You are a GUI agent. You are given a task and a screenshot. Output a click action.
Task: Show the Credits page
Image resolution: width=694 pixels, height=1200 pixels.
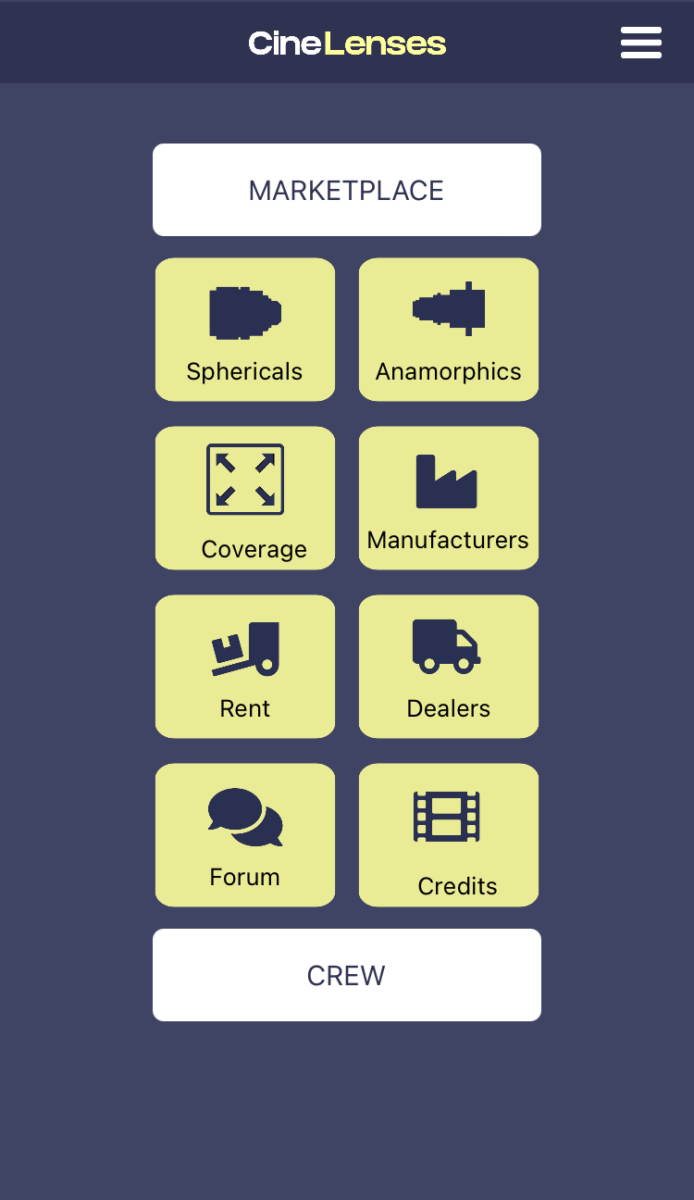click(x=449, y=835)
